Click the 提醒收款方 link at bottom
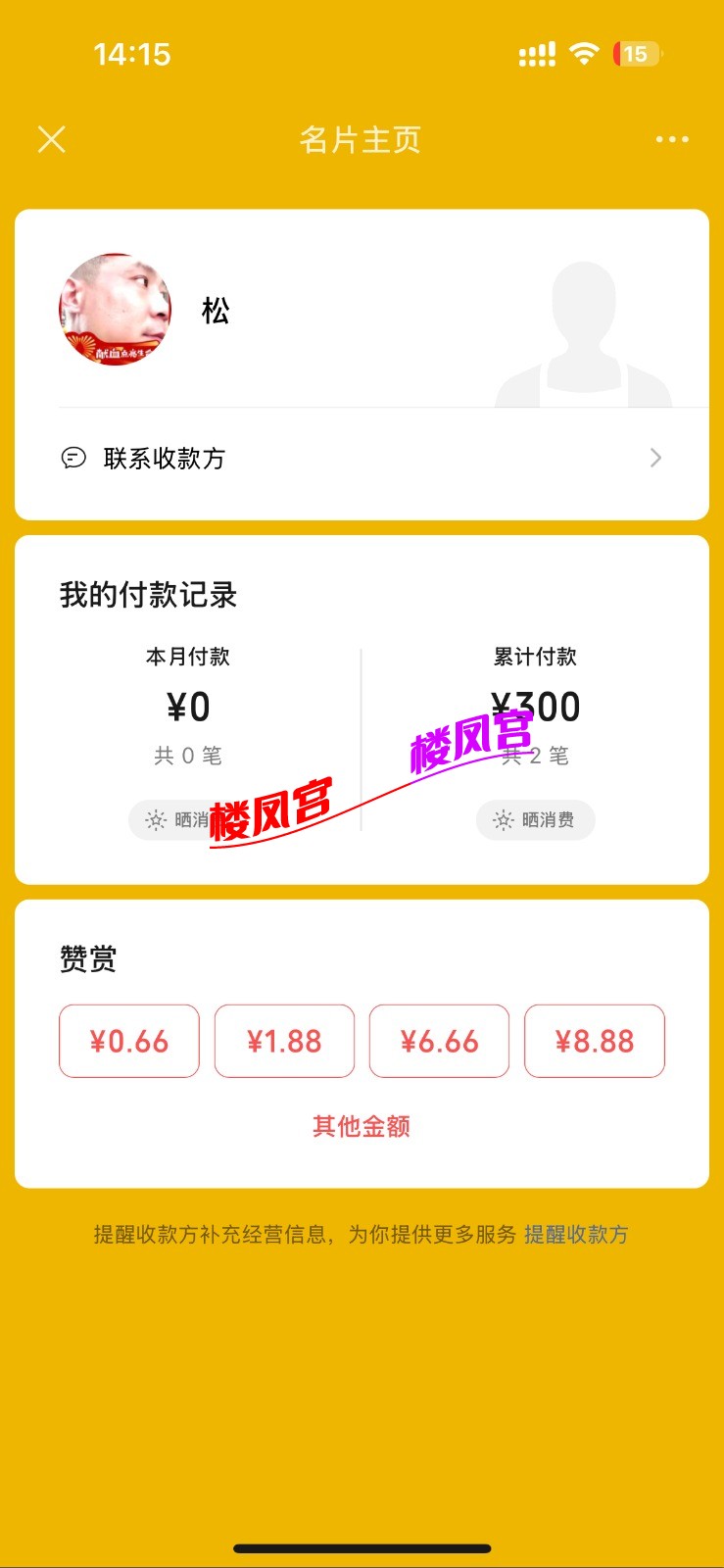This screenshot has height=1568, width=724. coord(578,1236)
